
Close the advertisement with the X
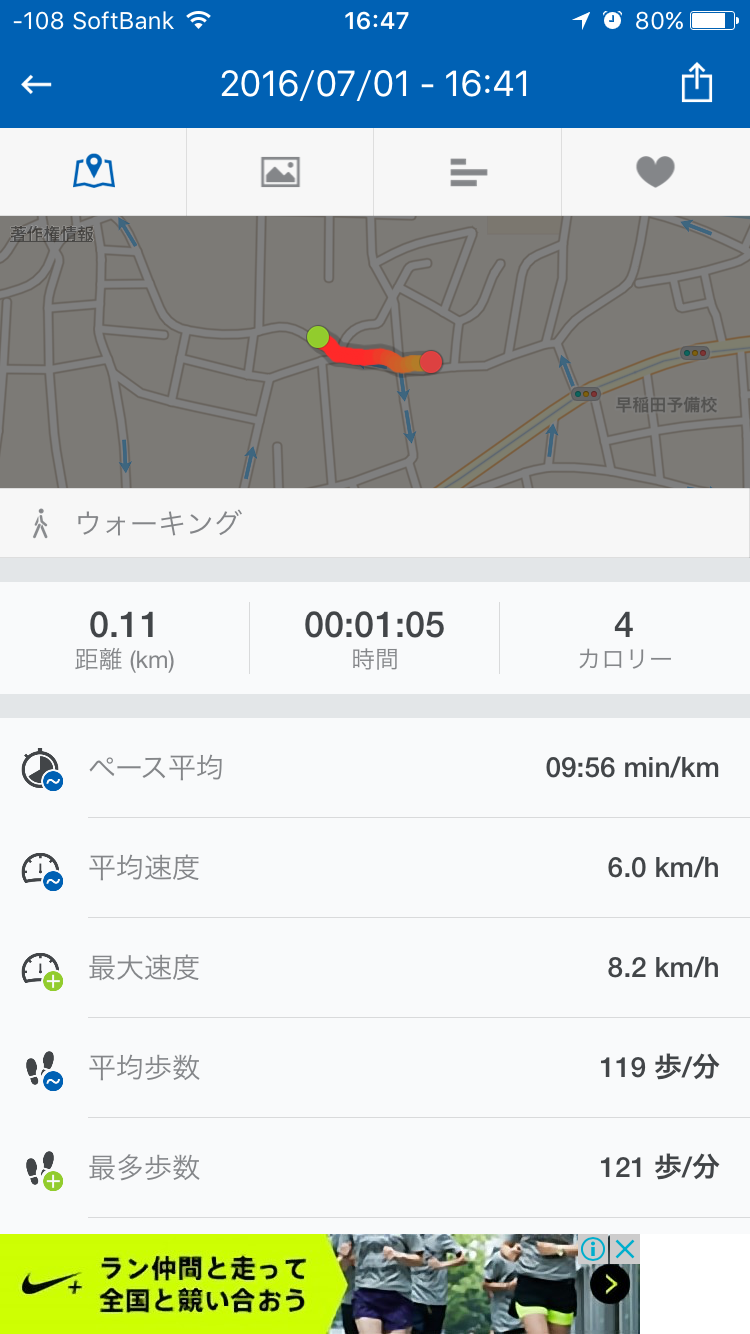point(625,1248)
